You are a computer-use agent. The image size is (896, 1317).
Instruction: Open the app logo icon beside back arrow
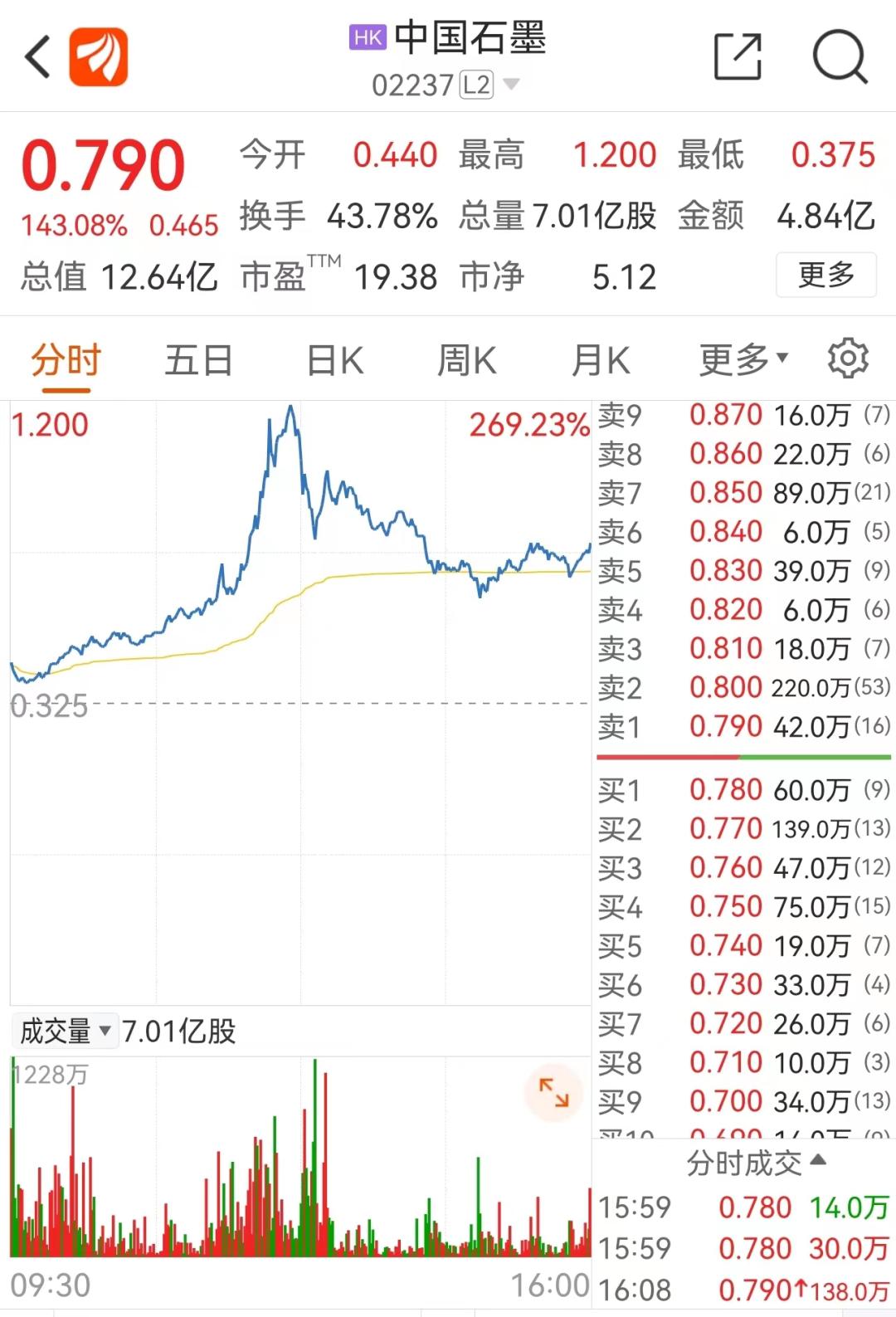pyautogui.click(x=99, y=56)
